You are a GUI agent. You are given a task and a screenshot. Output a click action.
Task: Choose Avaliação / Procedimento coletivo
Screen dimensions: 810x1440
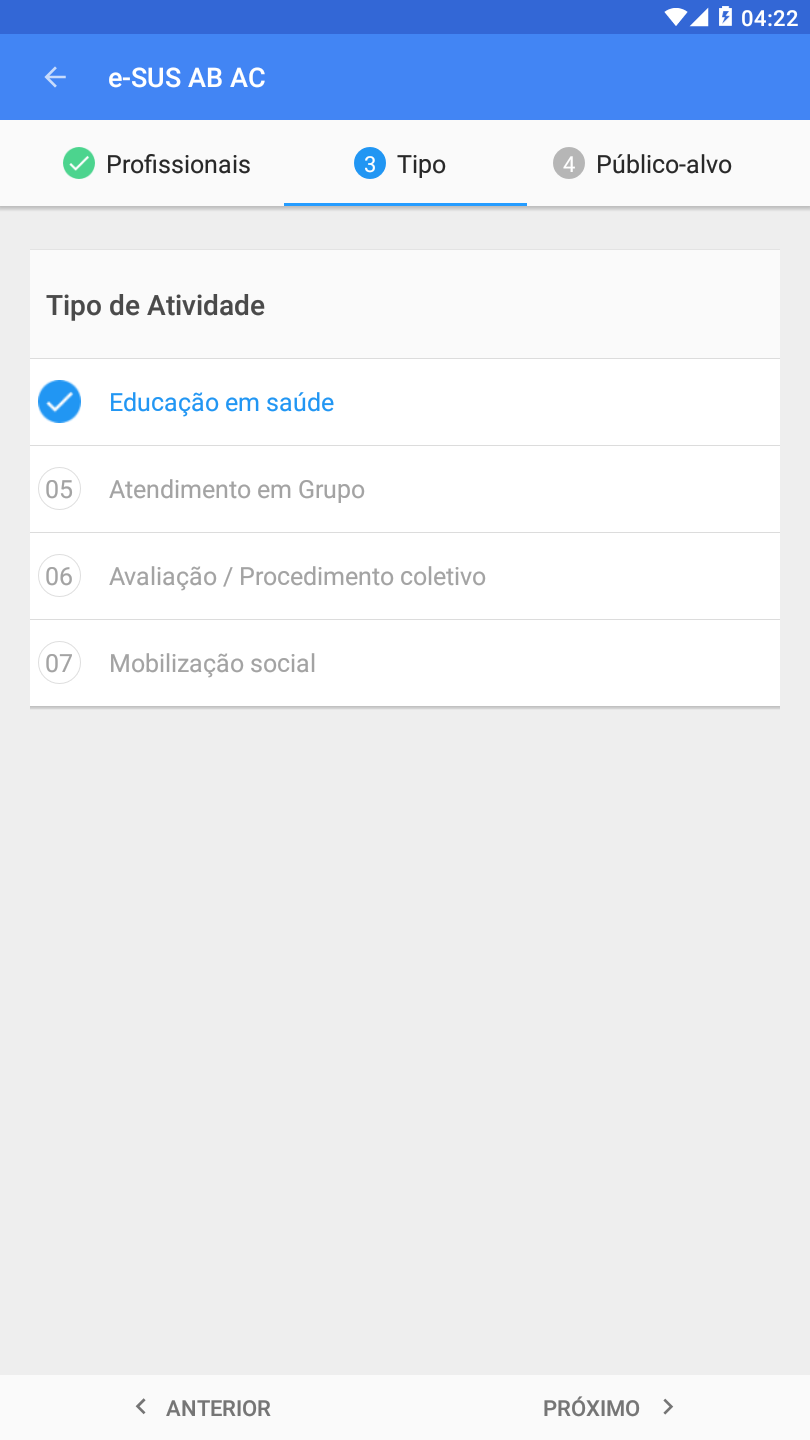click(405, 576)
